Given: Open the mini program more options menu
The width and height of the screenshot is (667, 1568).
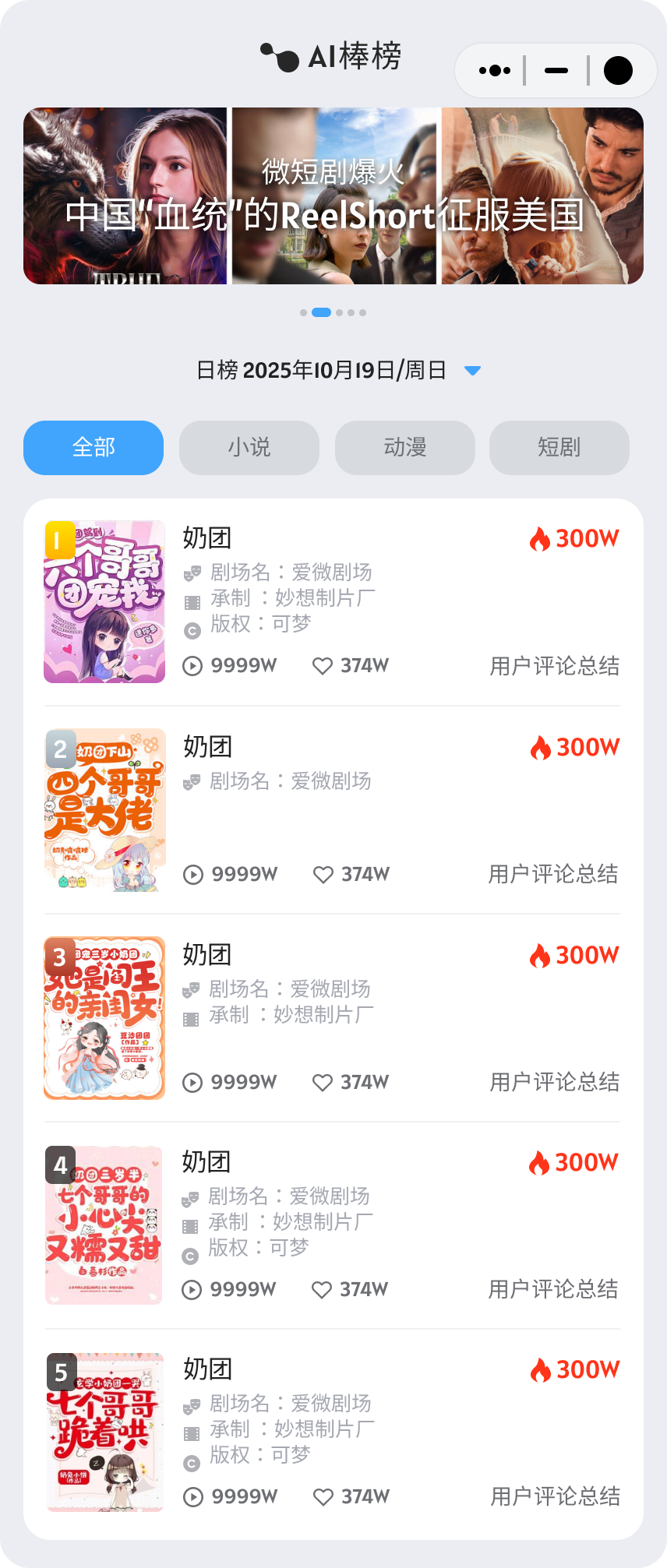Looking at the screenshot, I should pyautogui.click(x=495, y=71).
